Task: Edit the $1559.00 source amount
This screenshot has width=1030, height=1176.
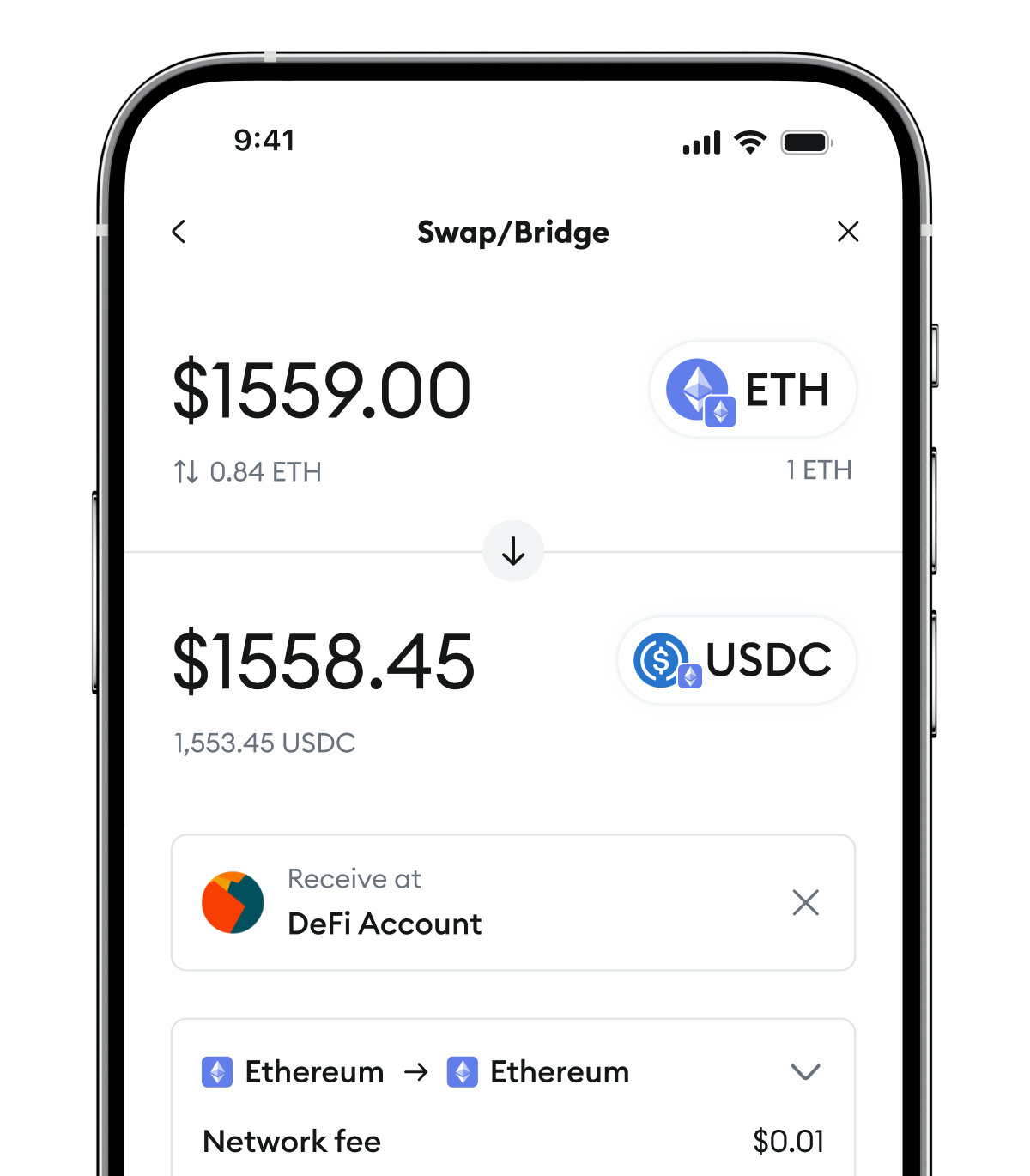Action: coord(323,391)
